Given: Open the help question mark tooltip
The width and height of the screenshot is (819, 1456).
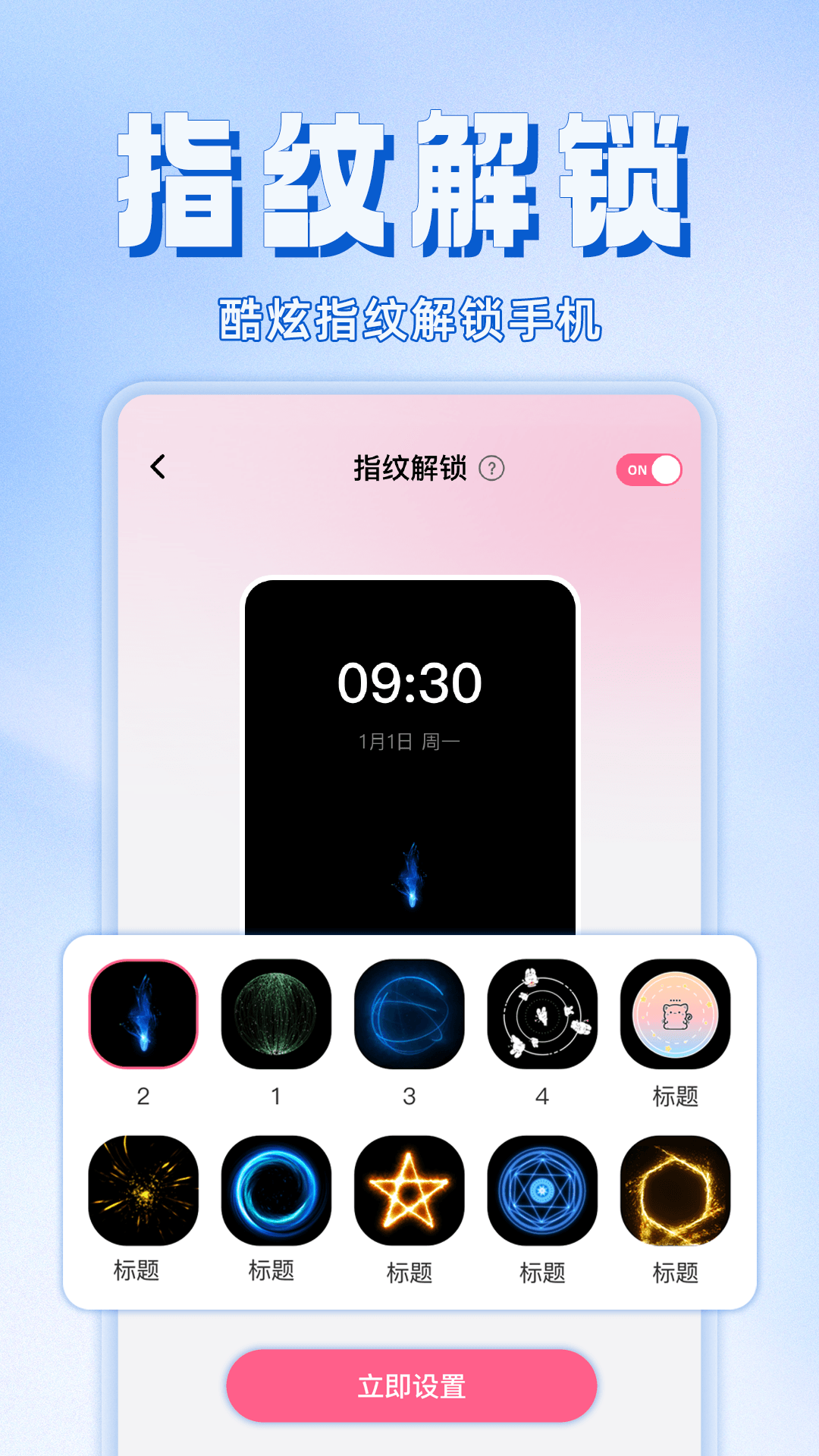Looking at the screenshot, I should tap(494, 469).
